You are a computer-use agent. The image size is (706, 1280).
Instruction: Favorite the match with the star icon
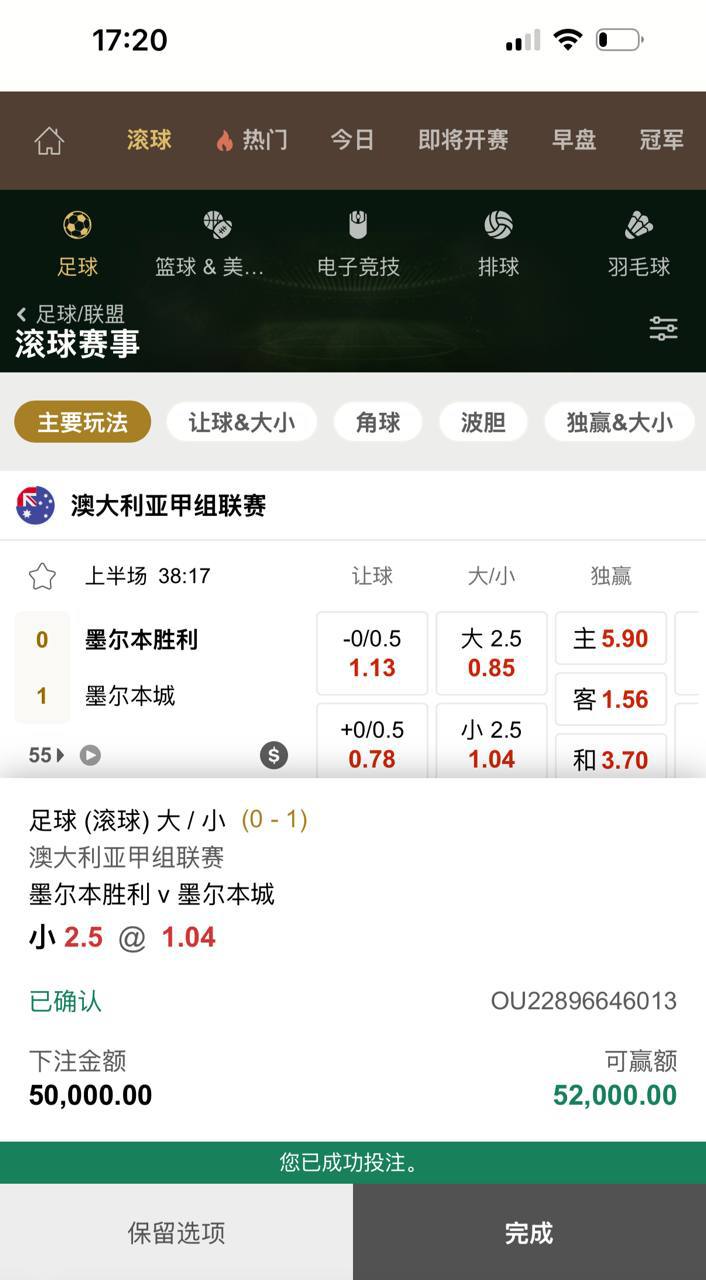tap(42, 576)
